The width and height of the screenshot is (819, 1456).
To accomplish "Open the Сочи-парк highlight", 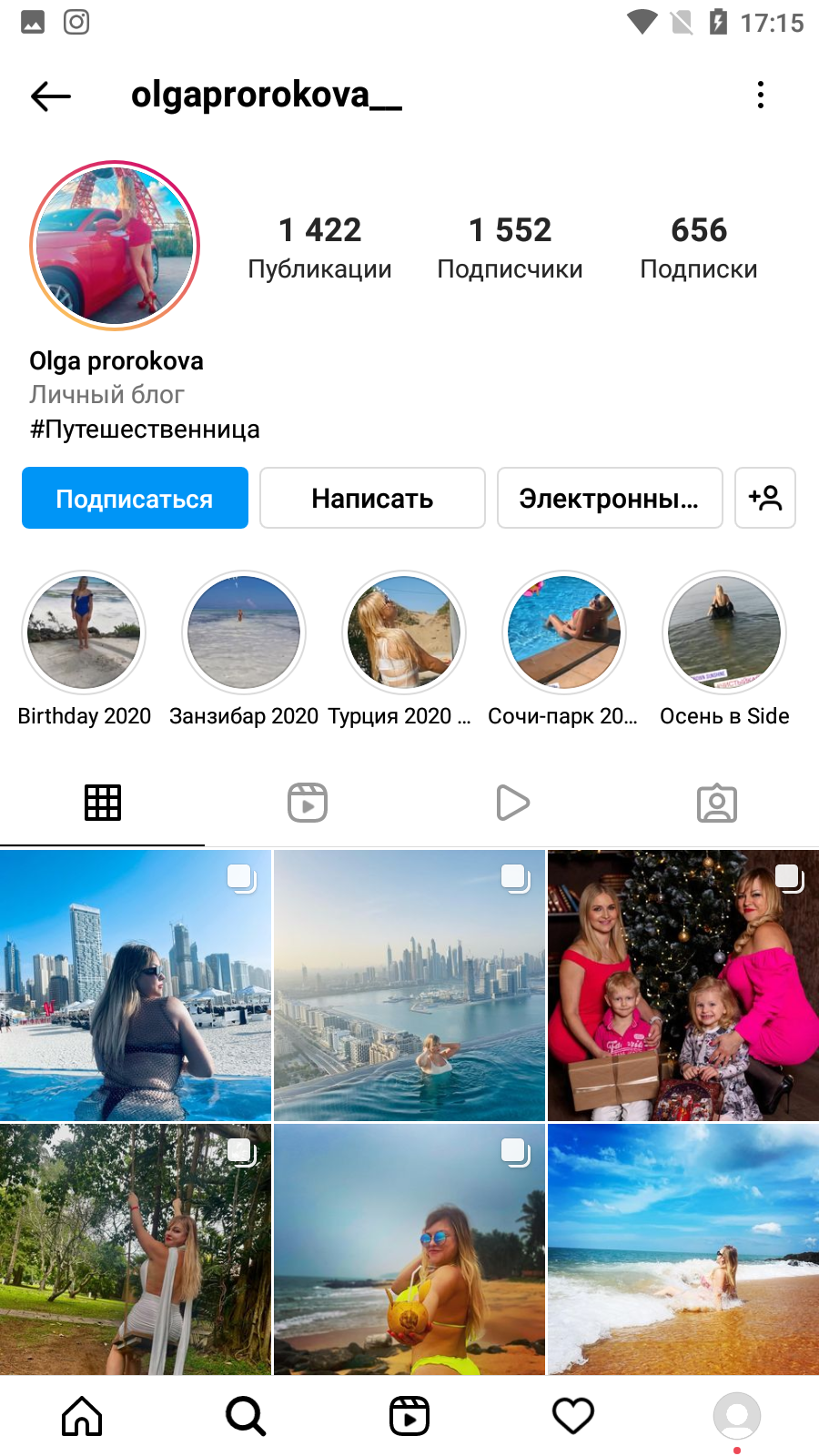I will (564, 632).
